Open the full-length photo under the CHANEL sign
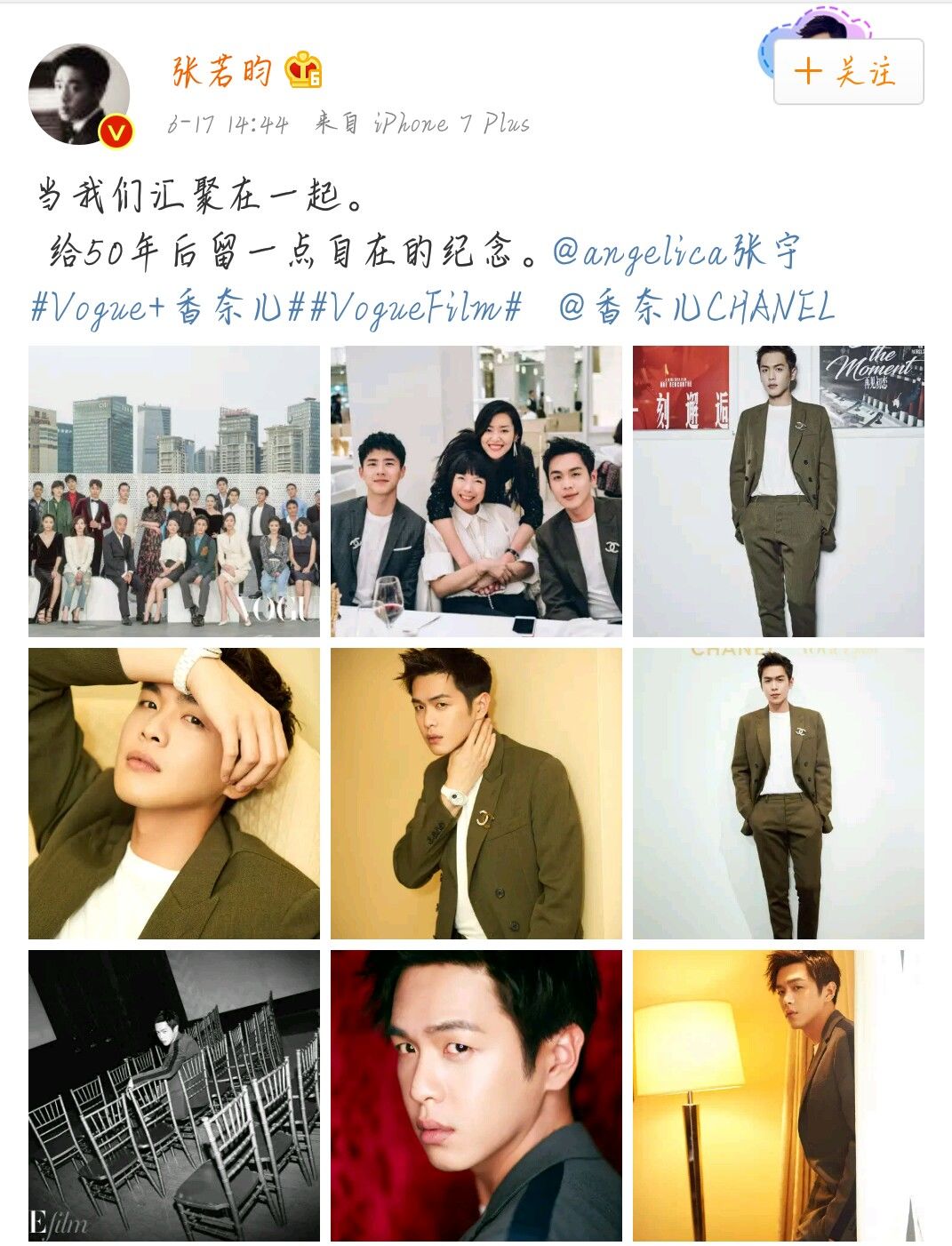Viewport: 952px width, 1246px height. (x=778, y=793)
